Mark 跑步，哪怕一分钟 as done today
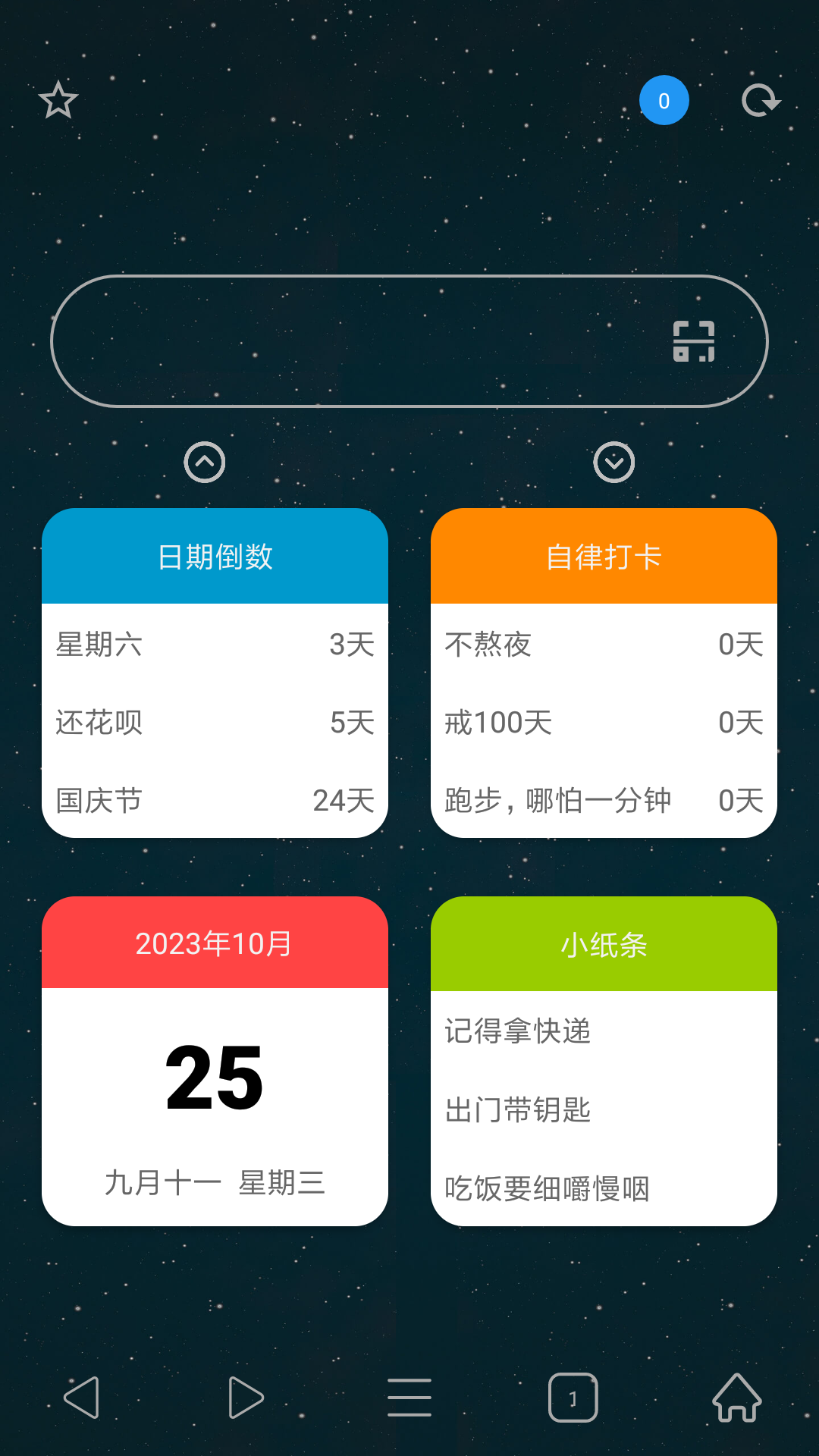 (x=603, y=801)
